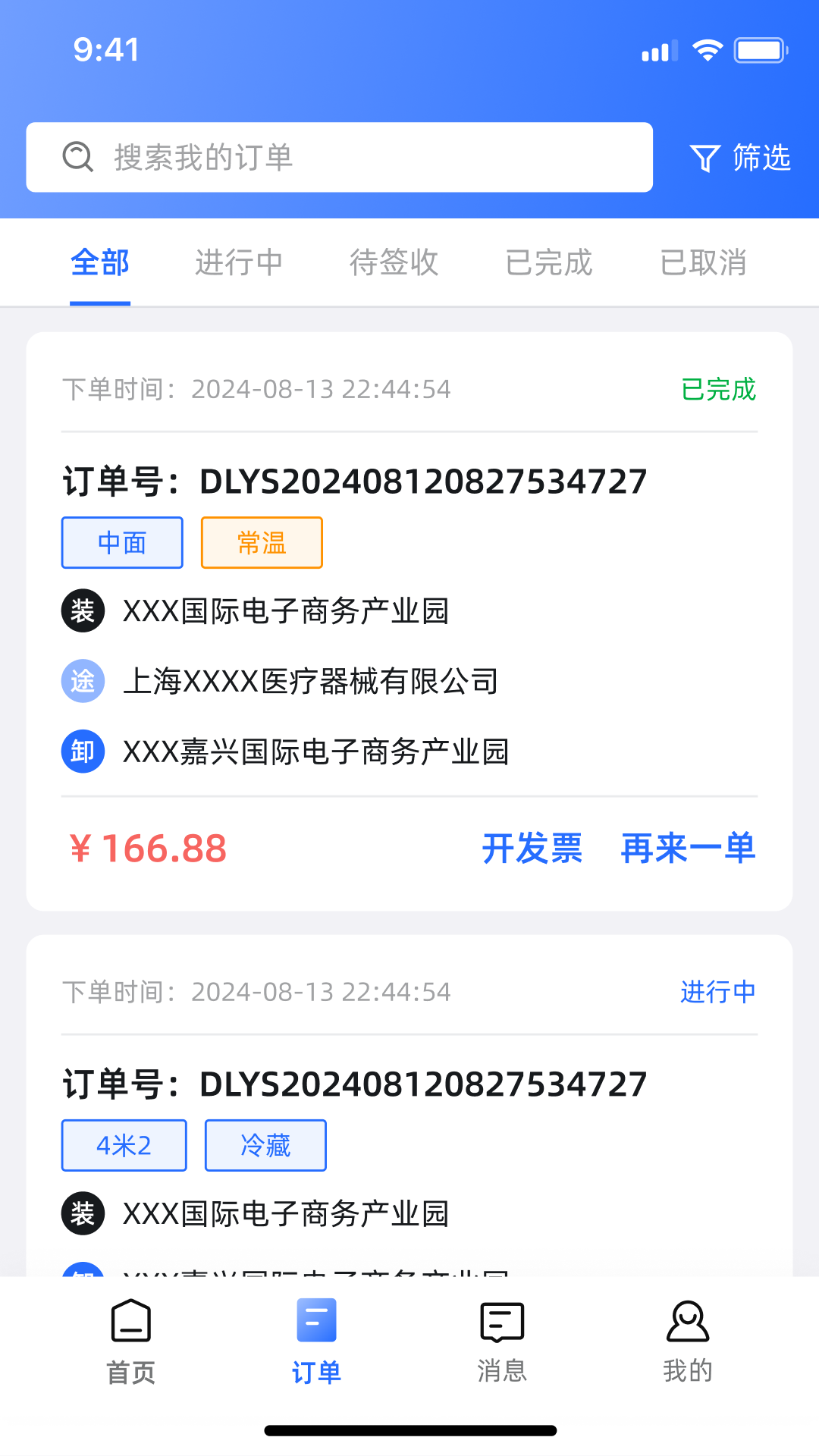Open the 进行中 order tagged 冷藏
The width and height of the screenshot is (819, 1456).
tap(409, 1084)
